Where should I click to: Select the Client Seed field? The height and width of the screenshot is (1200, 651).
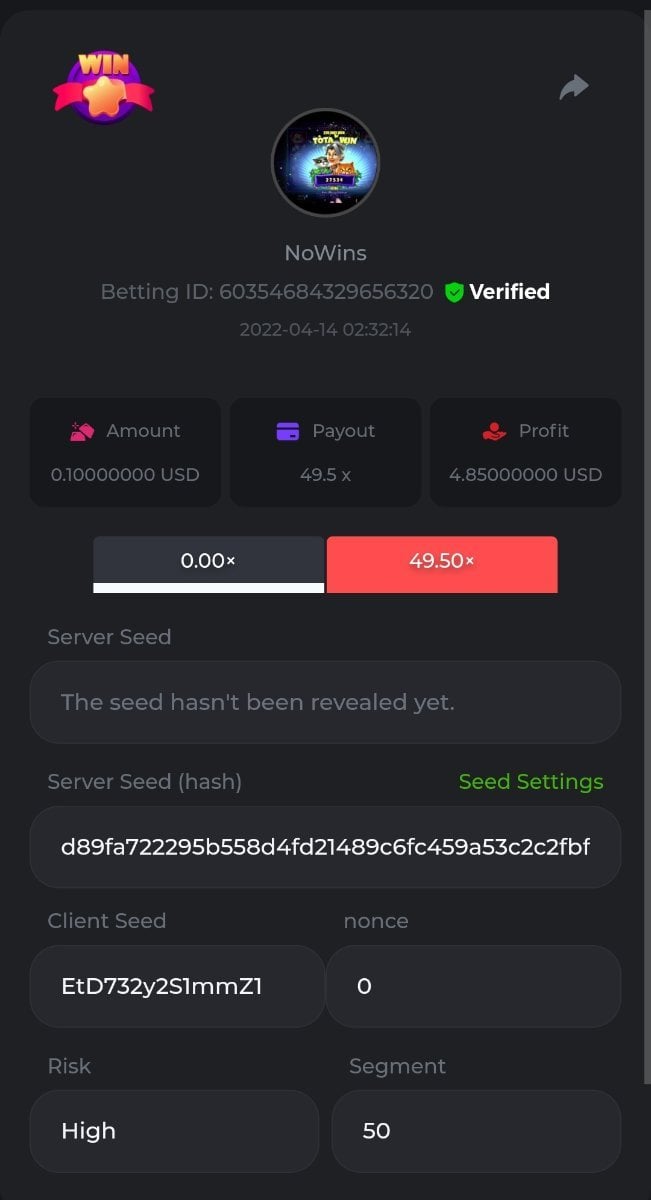[177, 987]
